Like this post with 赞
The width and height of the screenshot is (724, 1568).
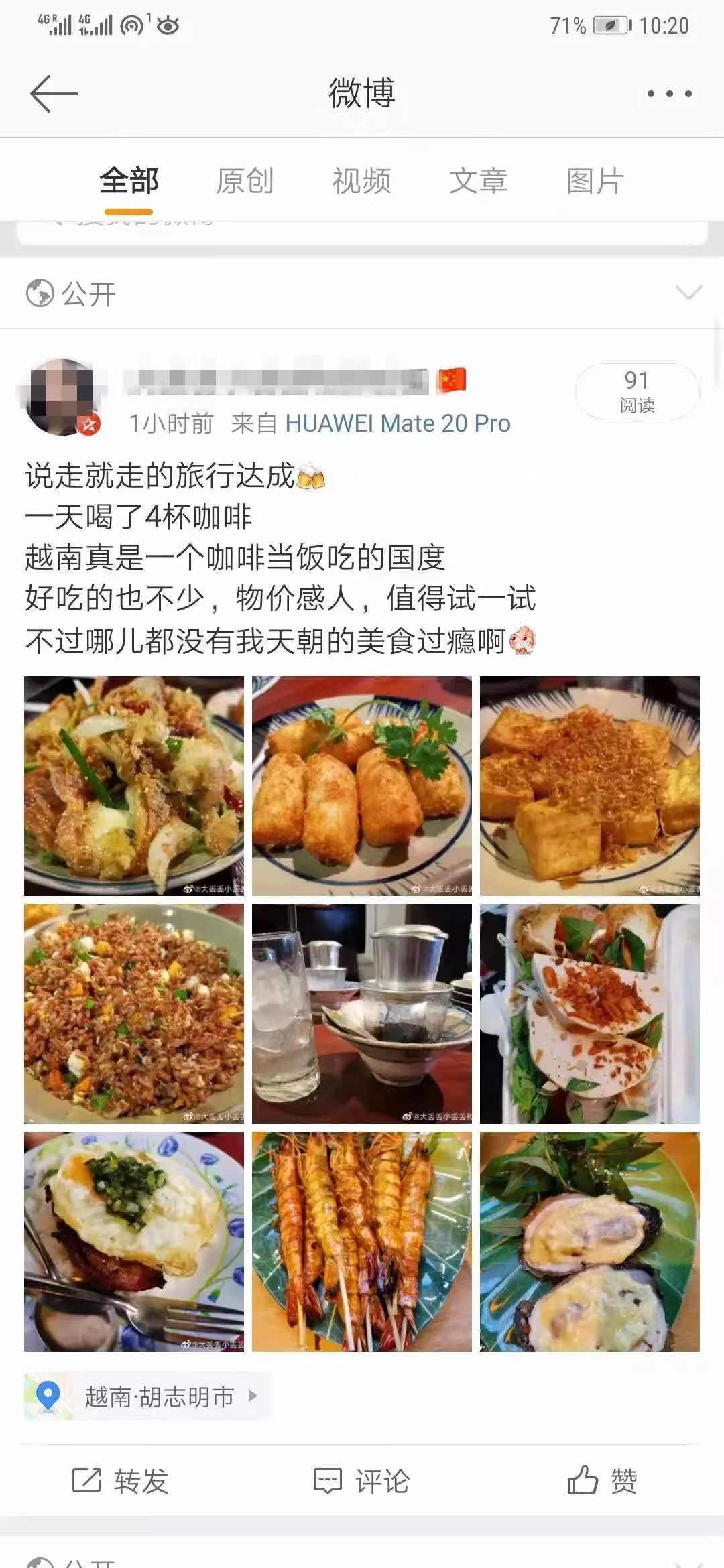pos(602,1481)
